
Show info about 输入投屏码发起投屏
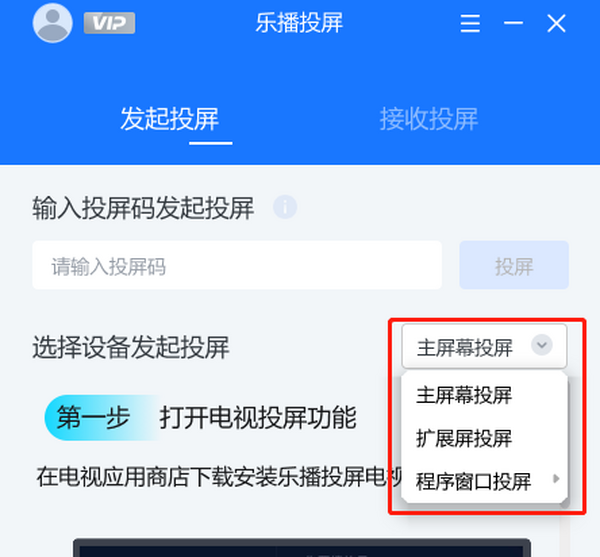(286, 207)
